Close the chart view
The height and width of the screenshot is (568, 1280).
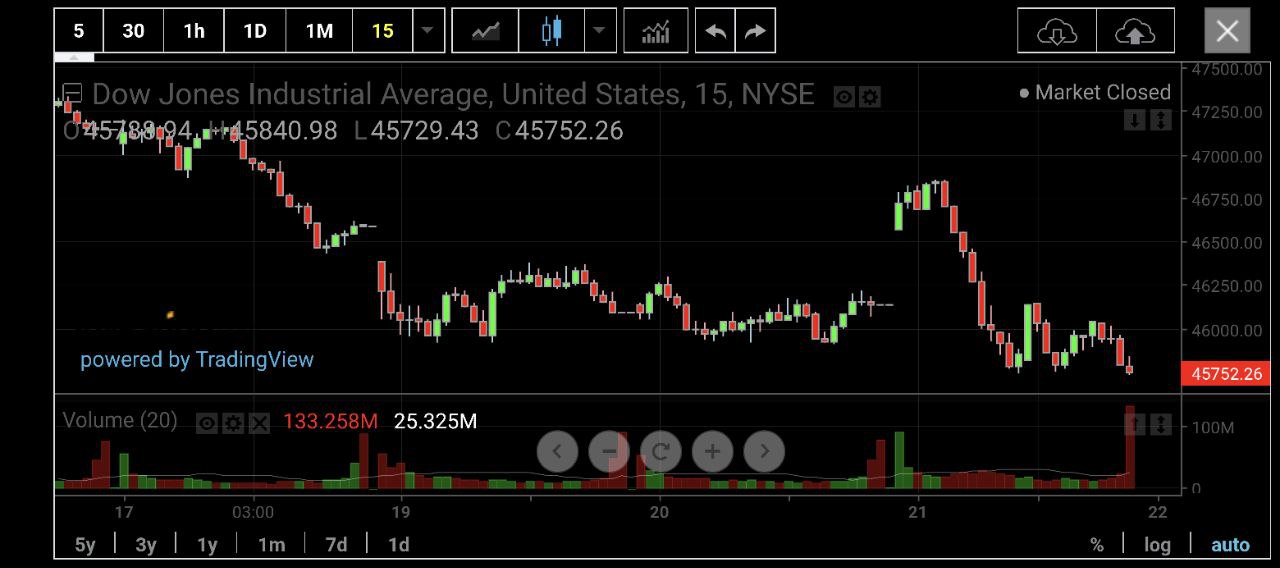(1227, 32)
